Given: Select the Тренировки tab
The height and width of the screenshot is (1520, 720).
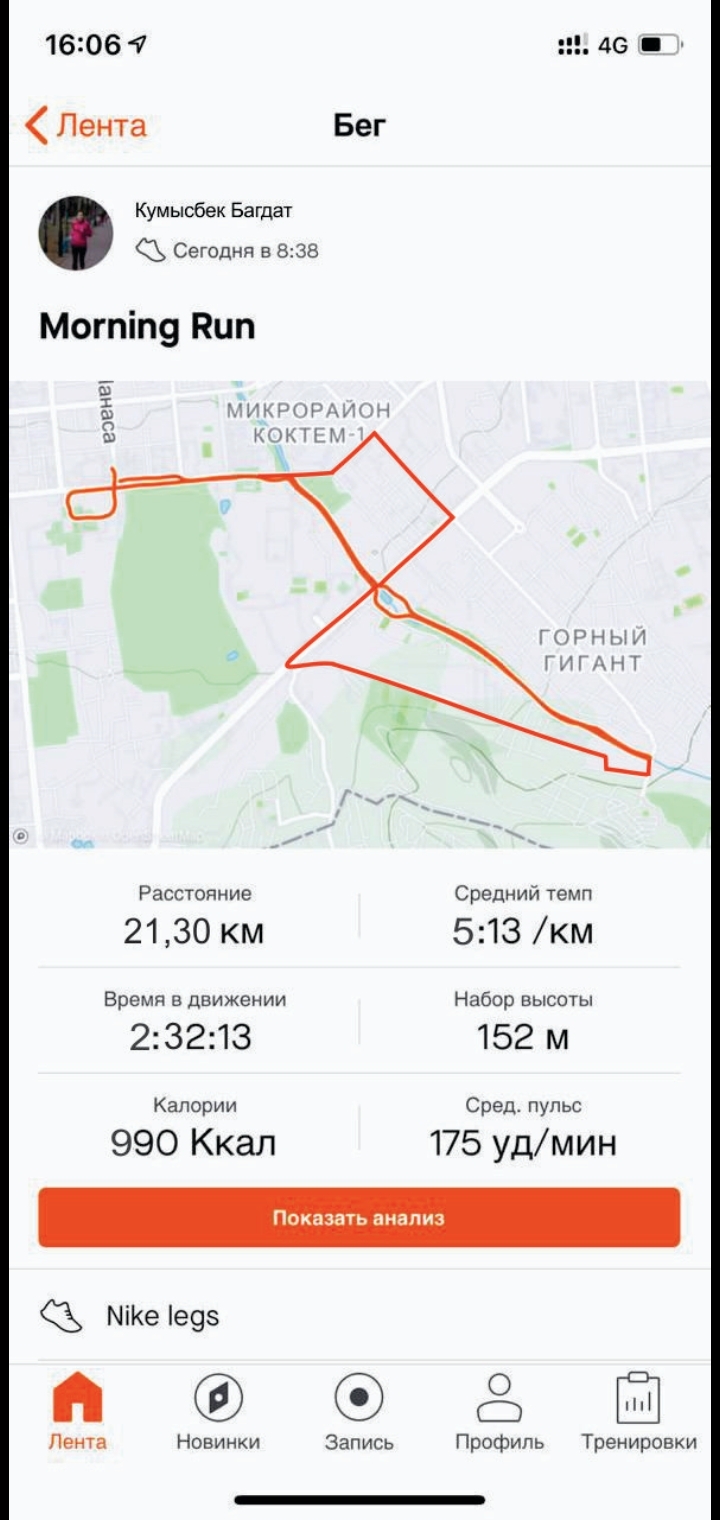Looking at the screenshot, I should click(638, 1412).
